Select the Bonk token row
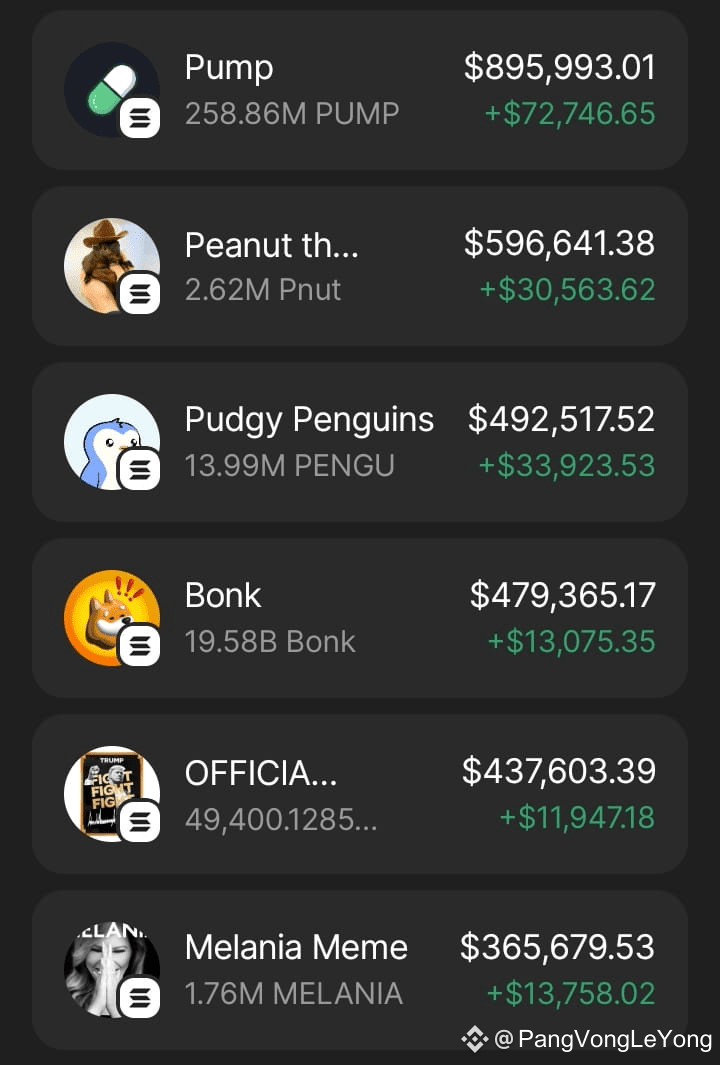Screen dimensions: 720x1065 tap(360, 618)
